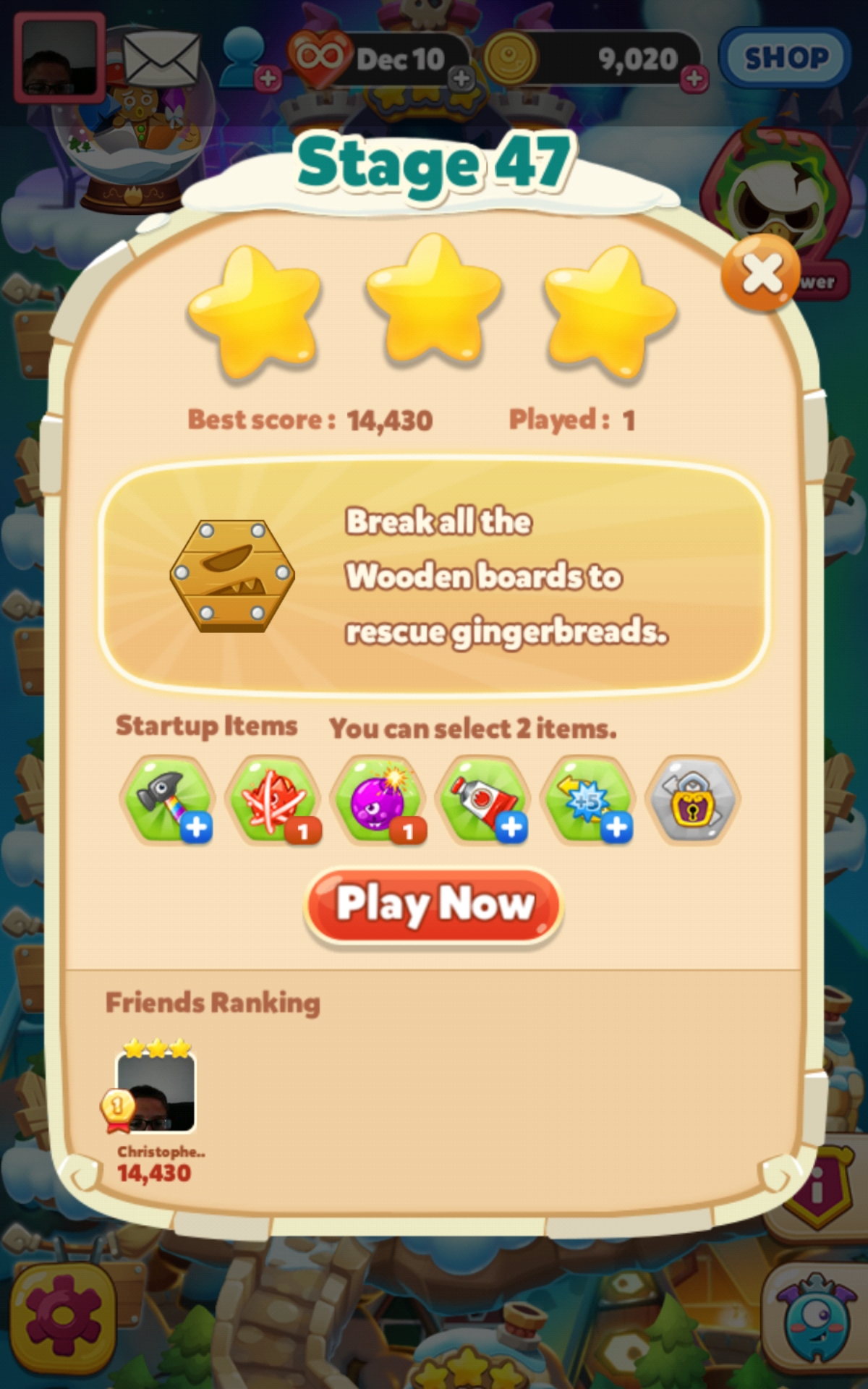Select the +5 moves startup item

pos(589,799)
